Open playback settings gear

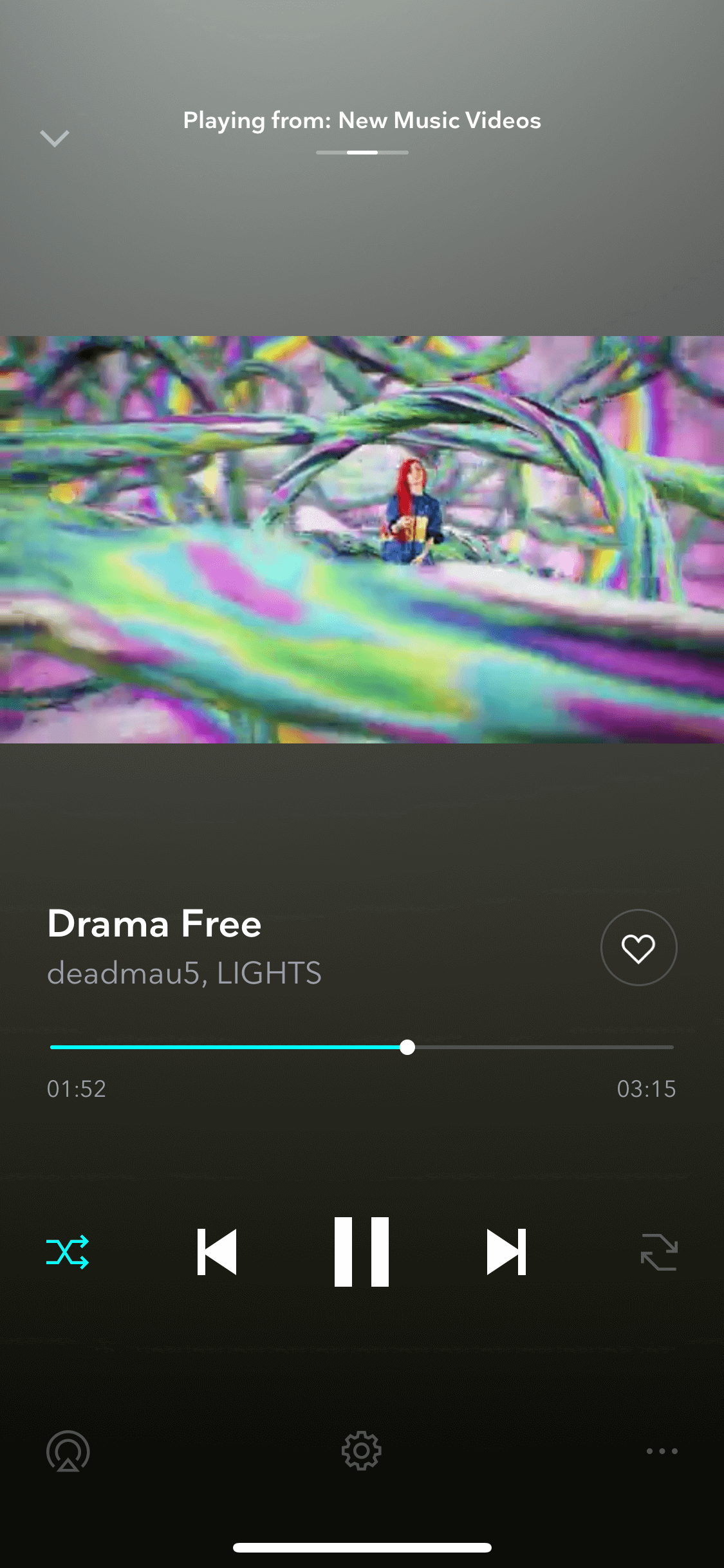(362, 1451)
